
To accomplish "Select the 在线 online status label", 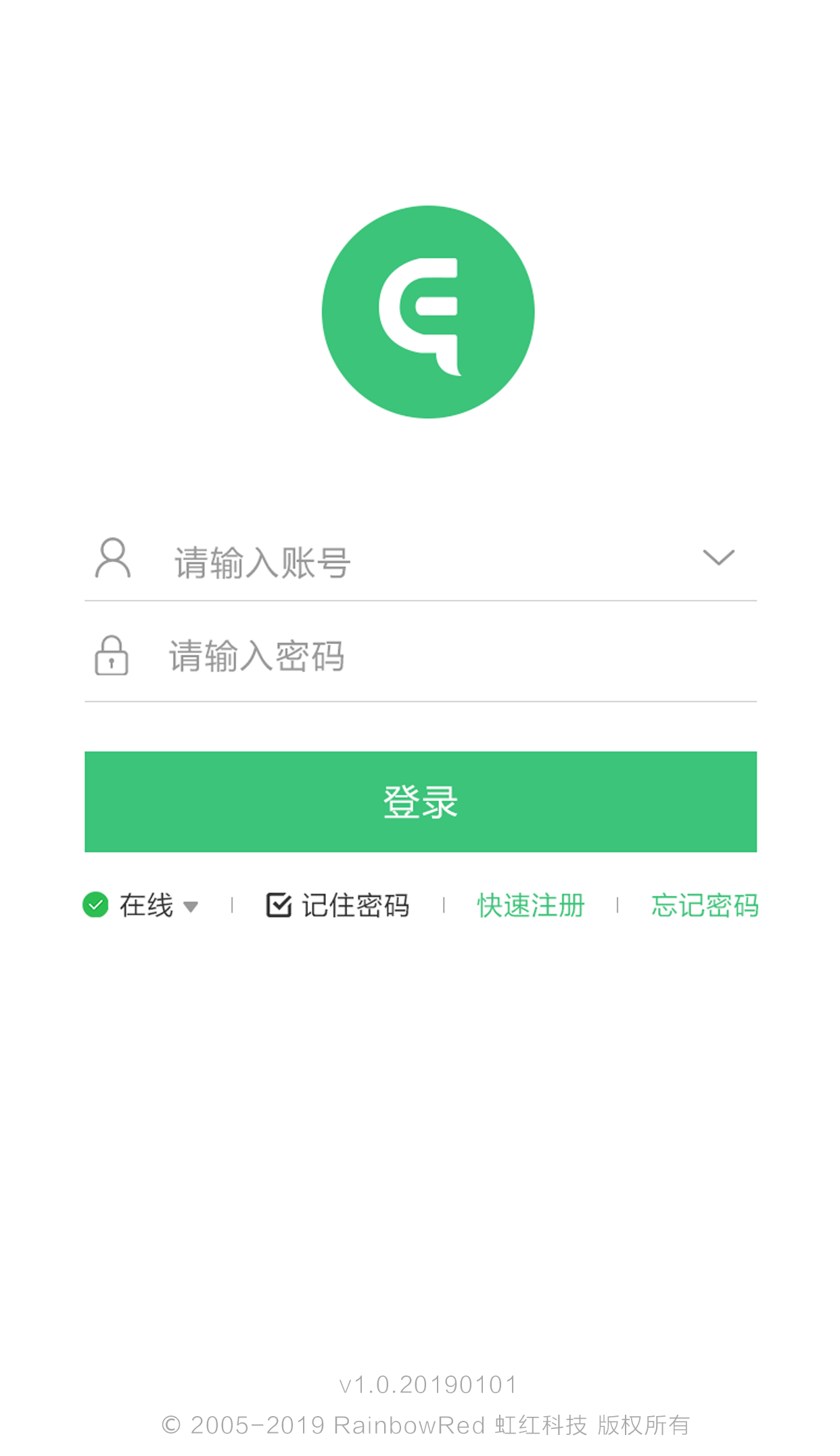I will coord(145,905).
